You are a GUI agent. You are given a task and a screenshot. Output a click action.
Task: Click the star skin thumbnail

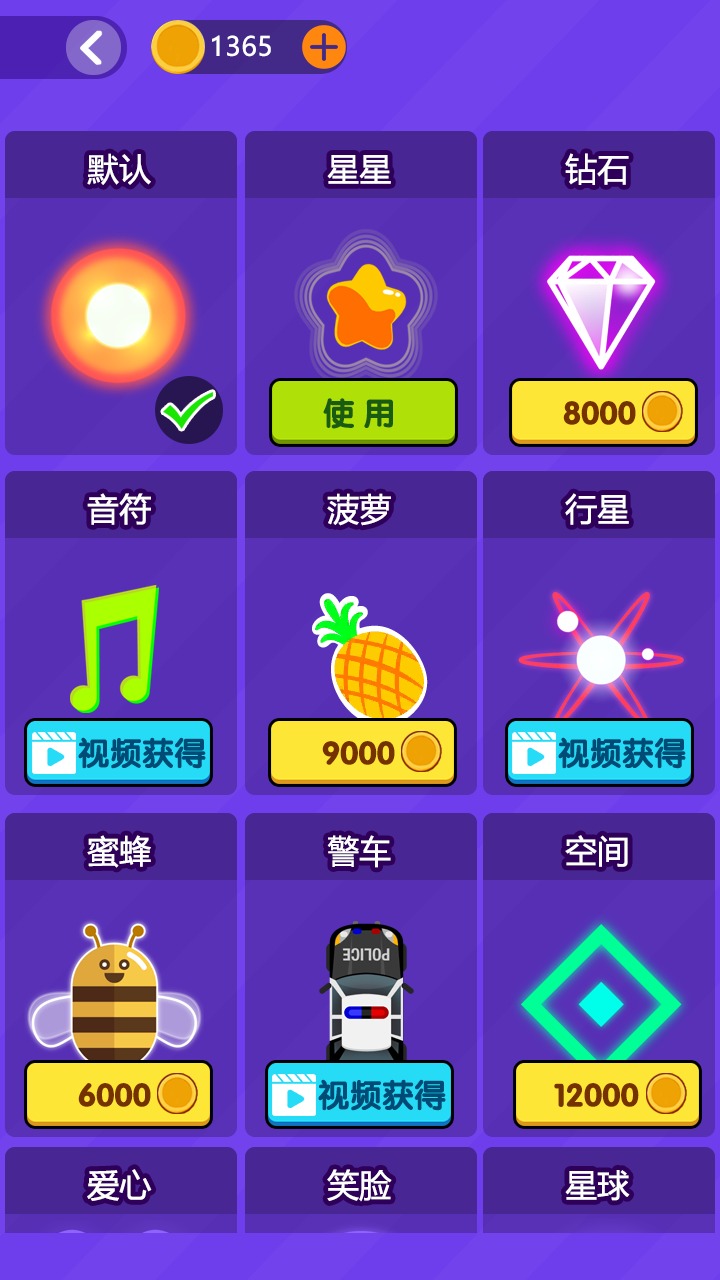tap(360, 305)
